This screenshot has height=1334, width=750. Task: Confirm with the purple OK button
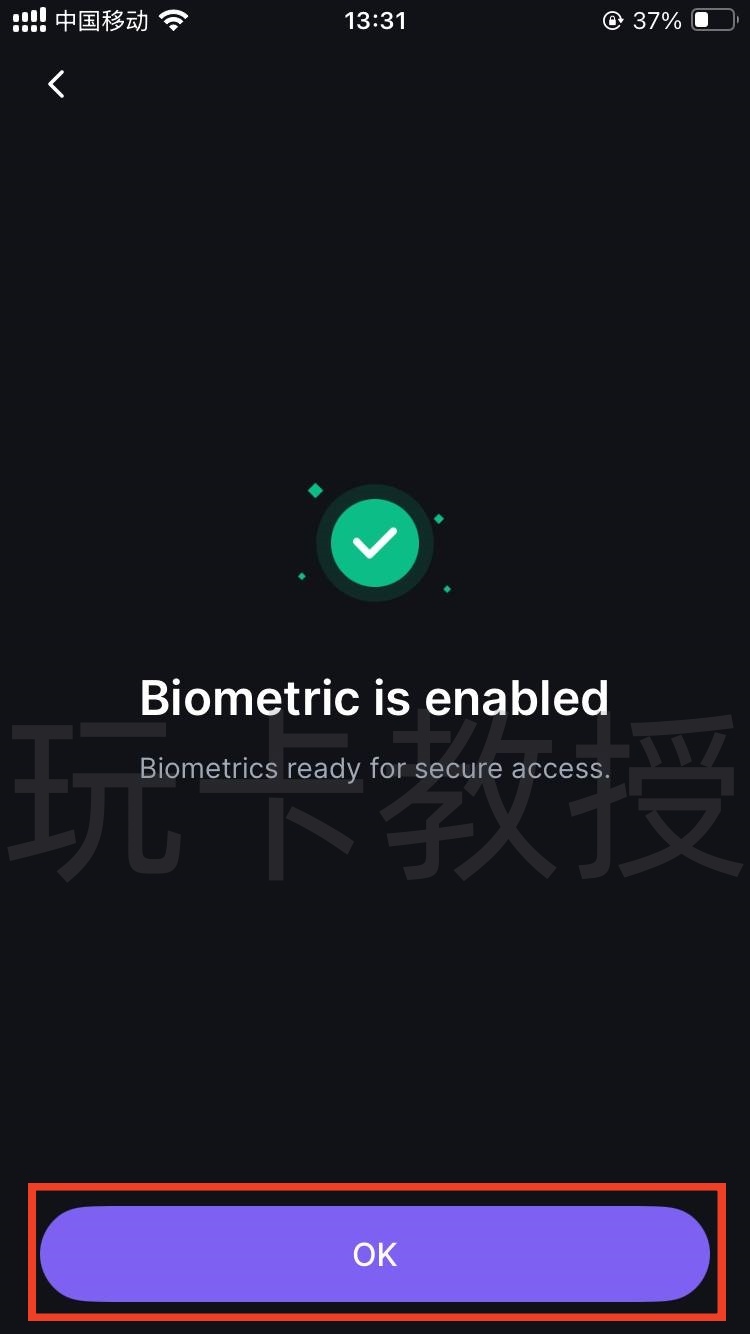tap(375, 1254)
